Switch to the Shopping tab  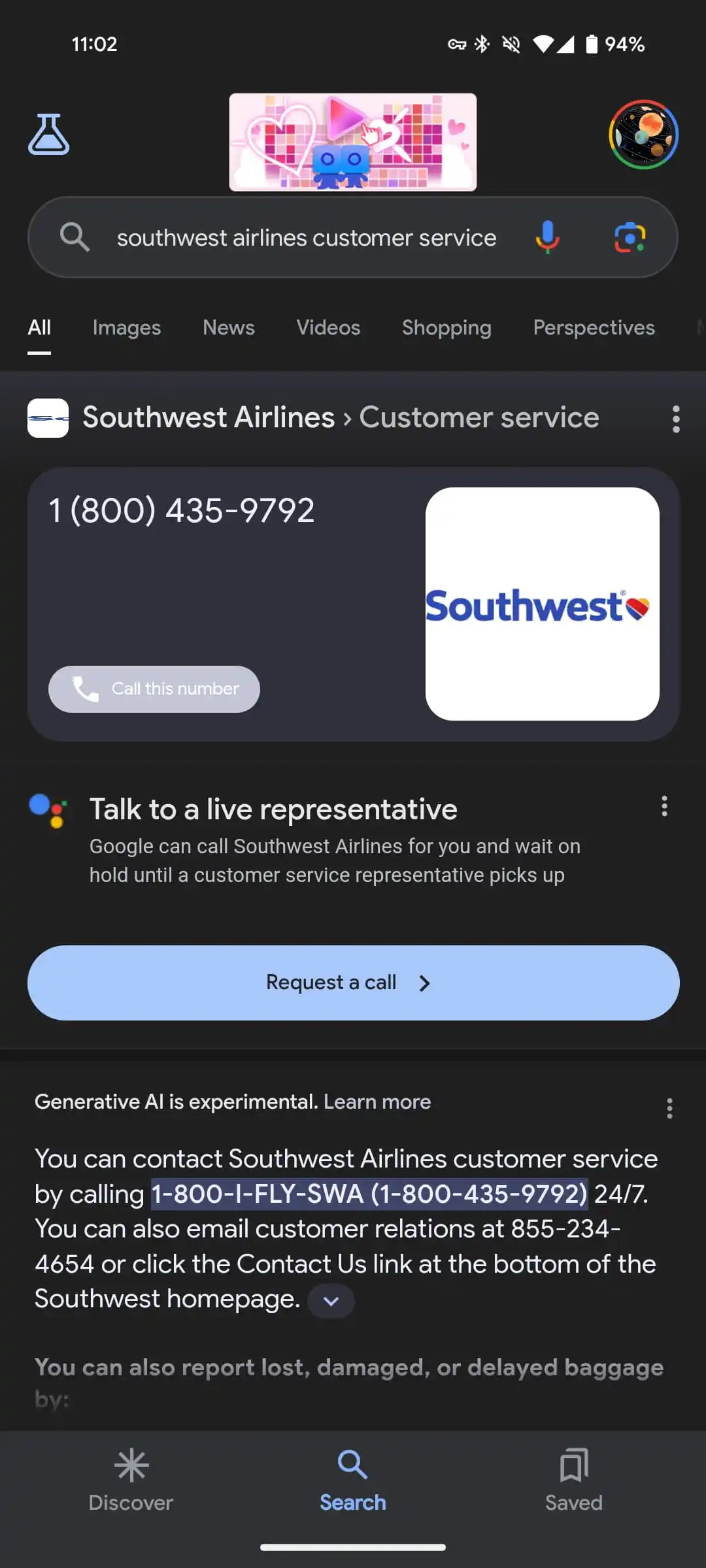pyautogui.click(x=446, y=327)
